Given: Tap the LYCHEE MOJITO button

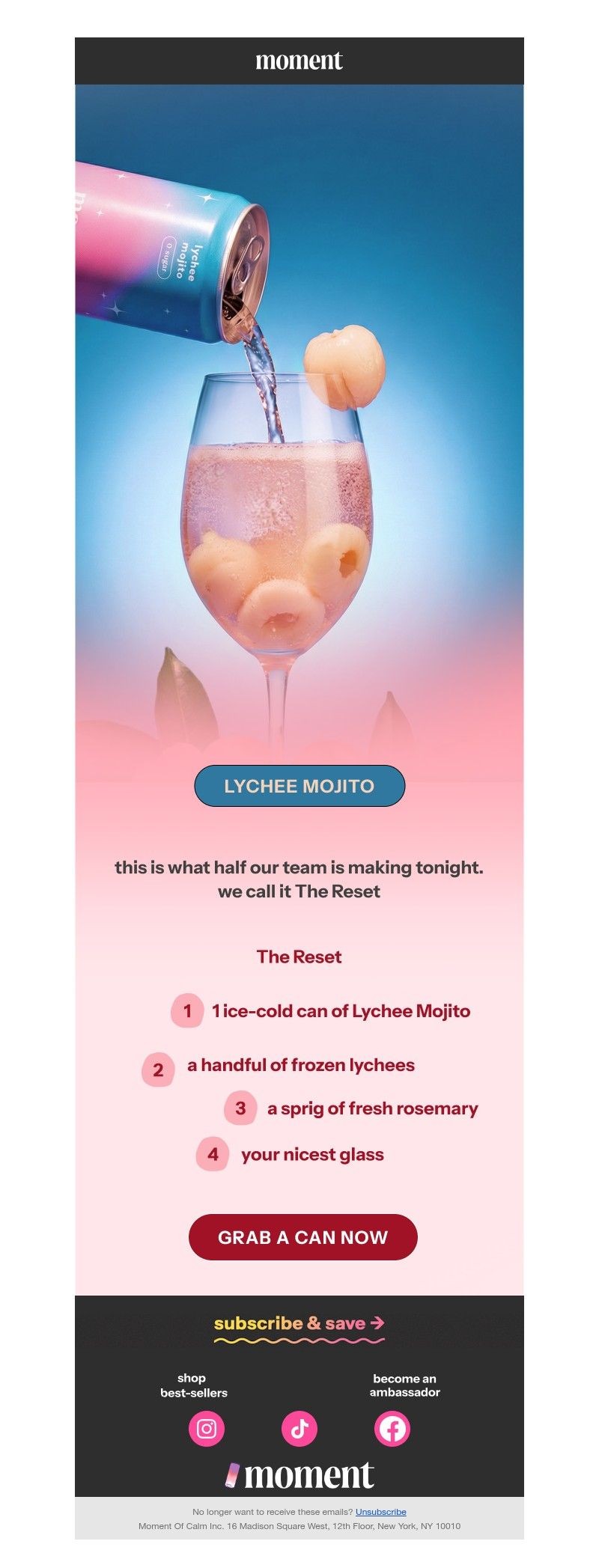Looking at the screenshot, I should 299,786.
